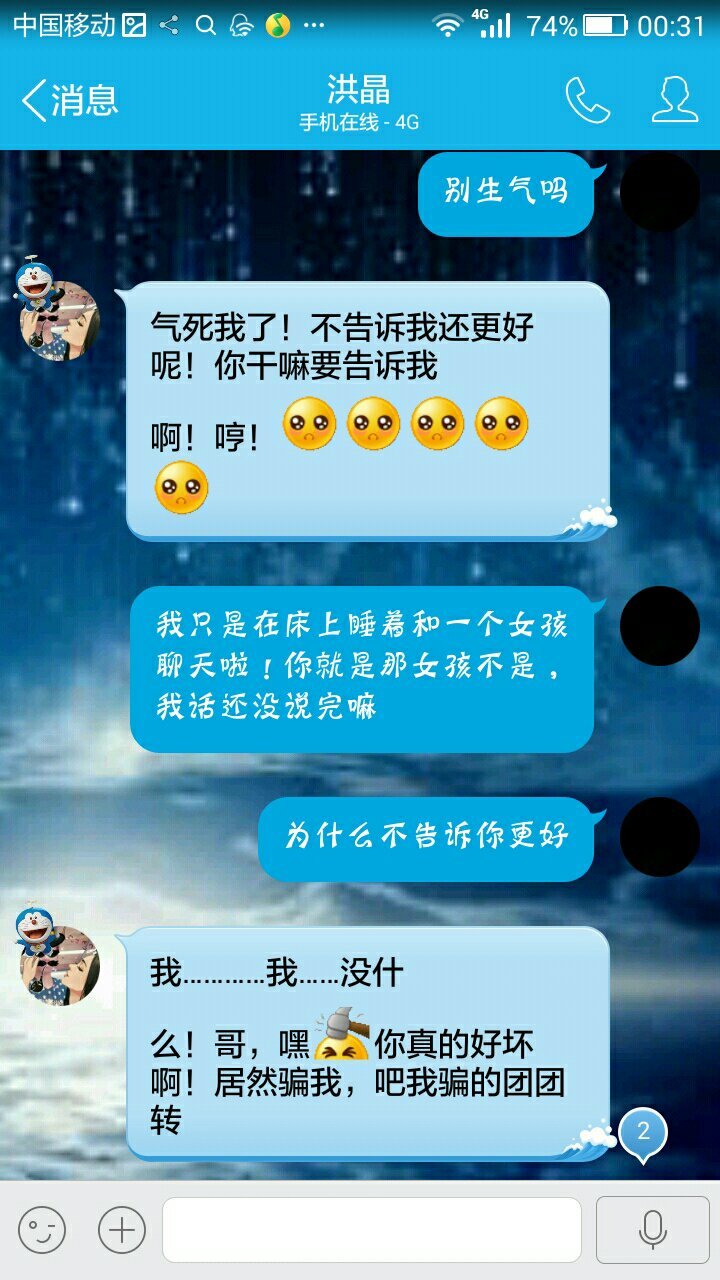
Task: Jump to the 2 new messages
Action: pyautogui.click(x=643, y=1132)
